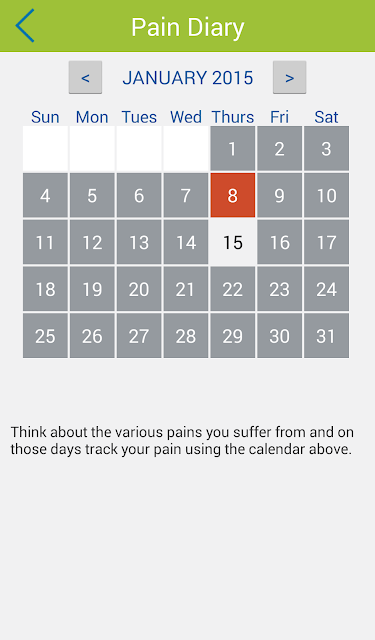Open January 21 day cell
This screenshot has width=375, height=640.
(186, 289)
